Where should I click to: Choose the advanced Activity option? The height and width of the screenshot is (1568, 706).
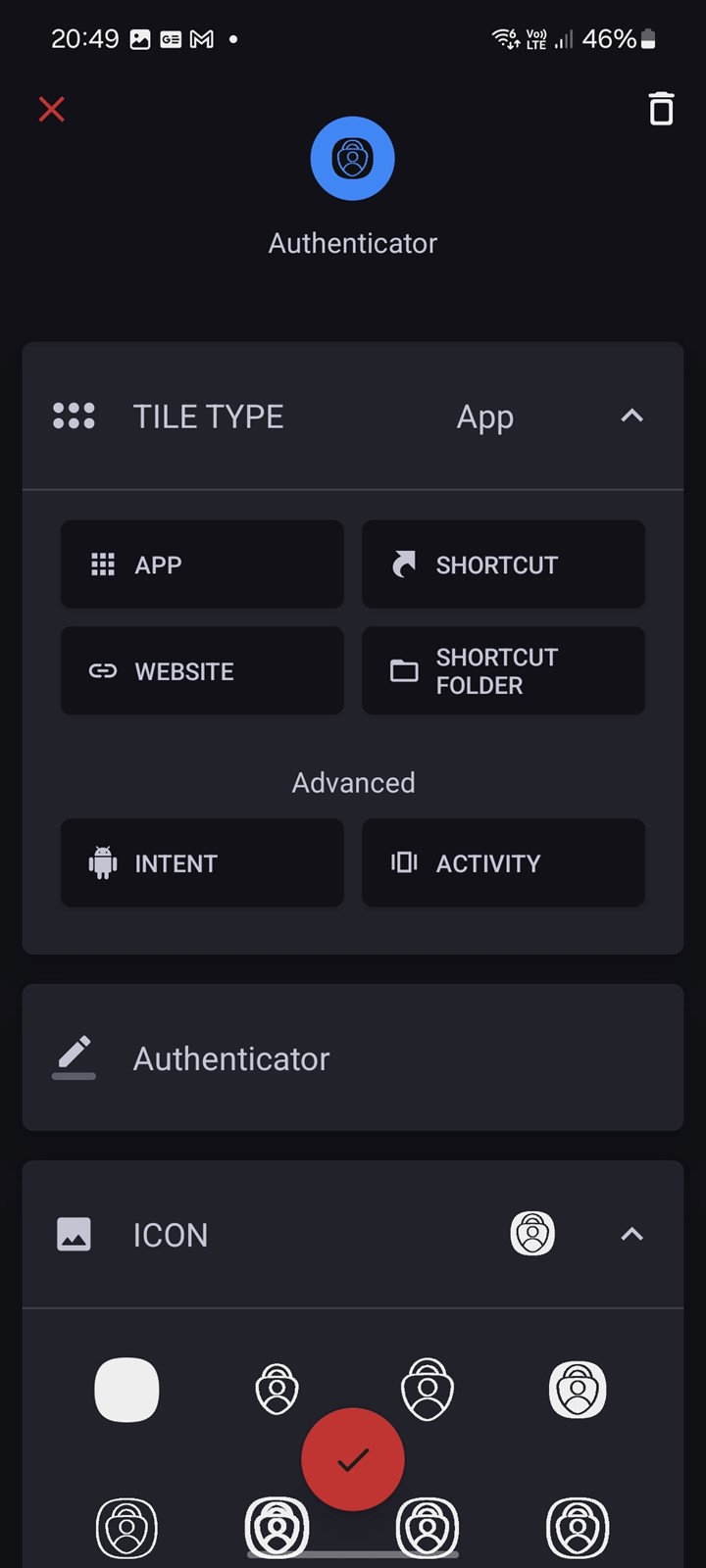tap(503, 863)
